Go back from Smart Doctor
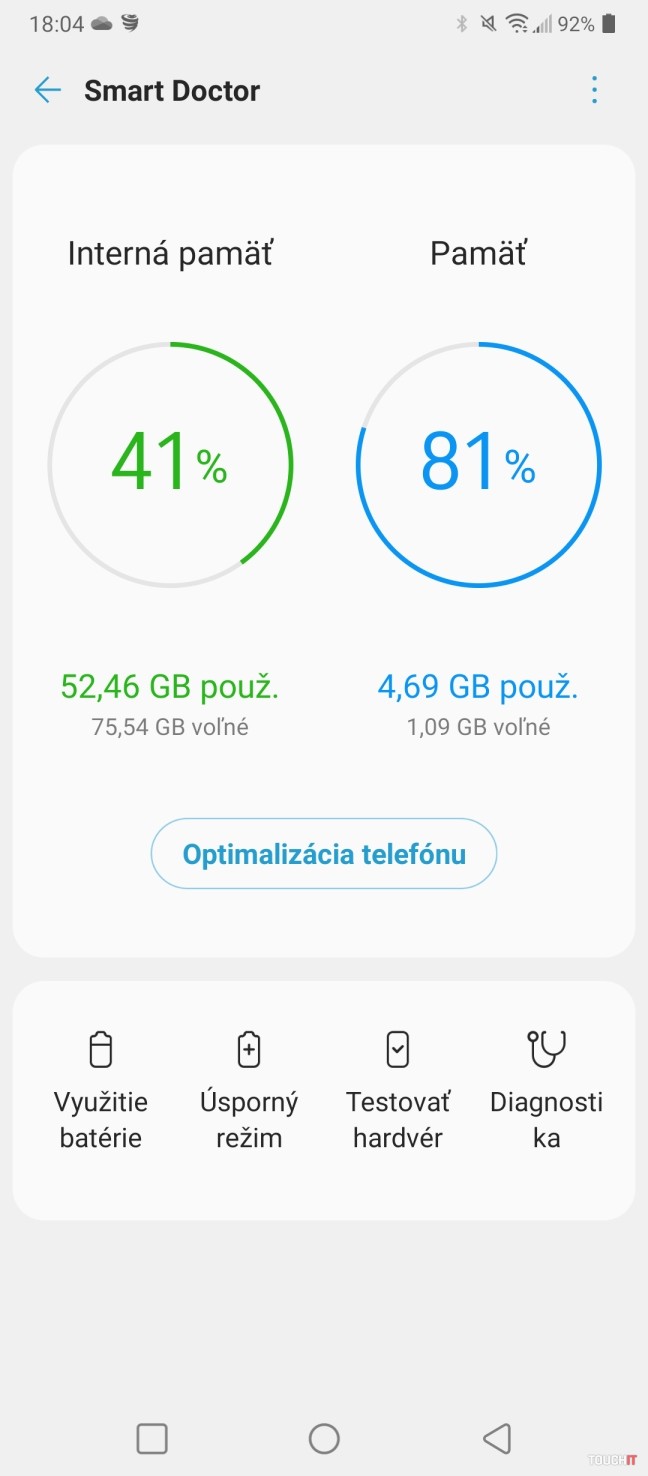The image size is (648, 1476). (x=48, y=91)
